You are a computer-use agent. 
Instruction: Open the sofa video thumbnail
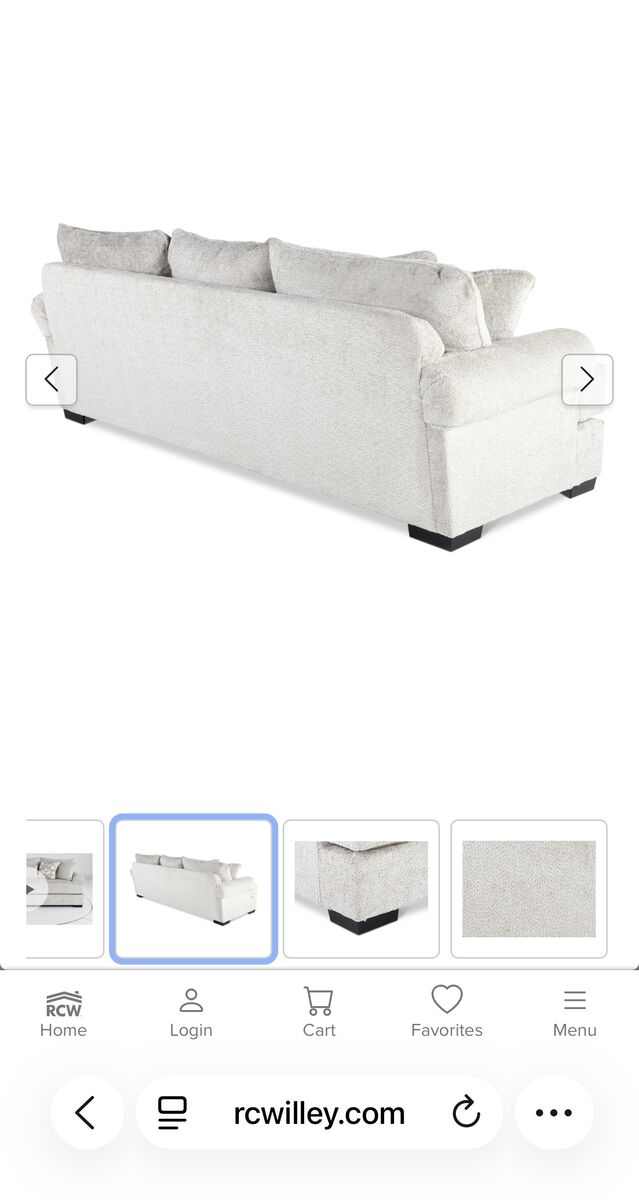point(63,889)
